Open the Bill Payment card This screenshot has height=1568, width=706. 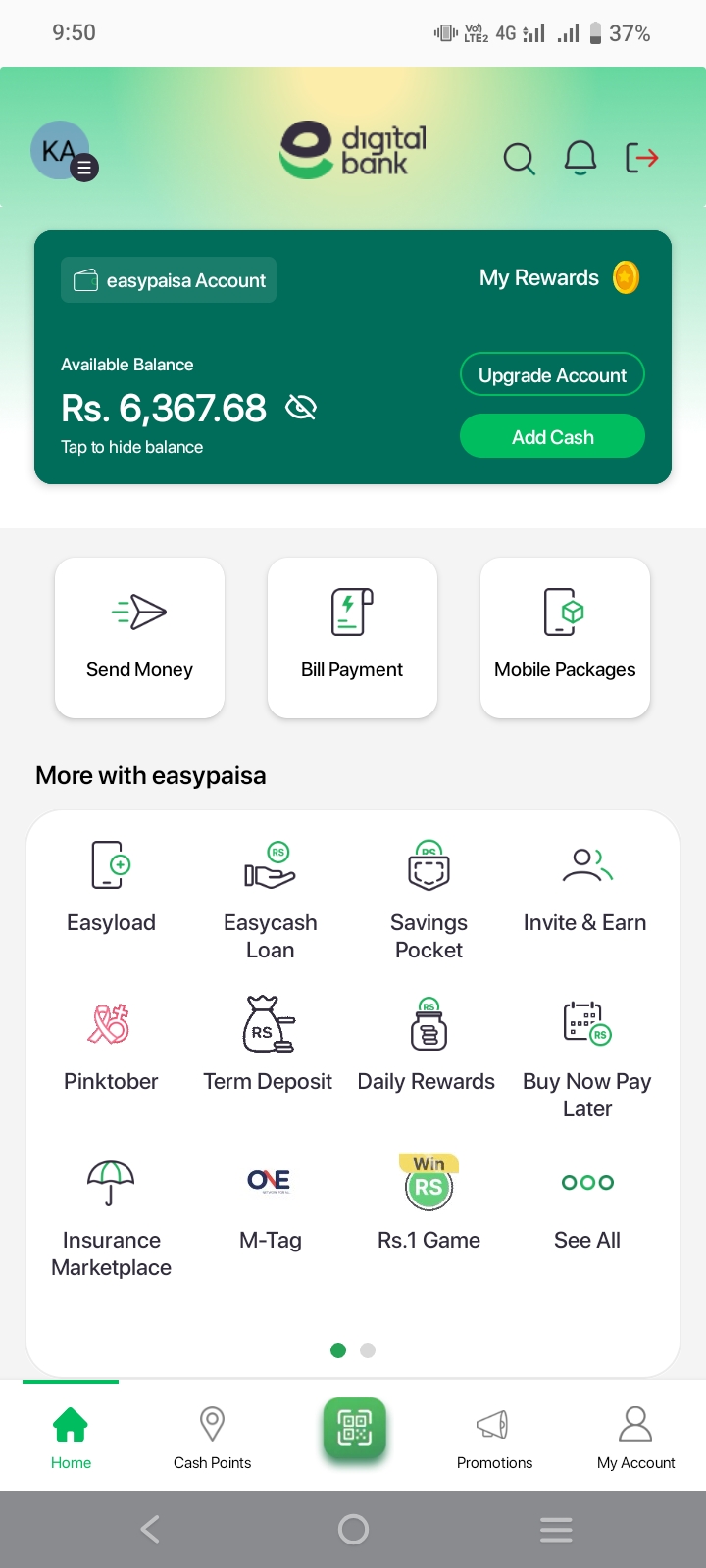click(x=352, y=638)
